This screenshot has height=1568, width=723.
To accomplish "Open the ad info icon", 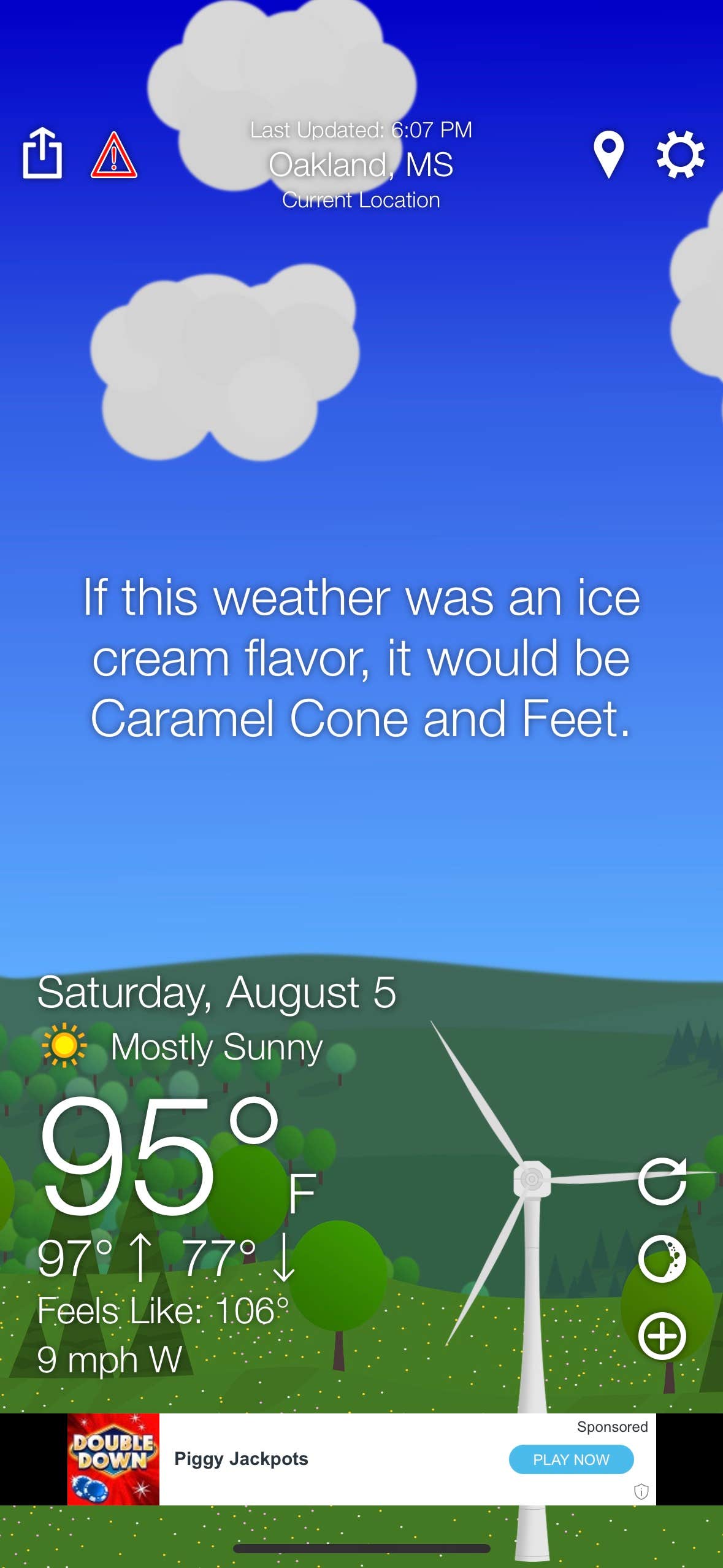I will coord(641,1491).
